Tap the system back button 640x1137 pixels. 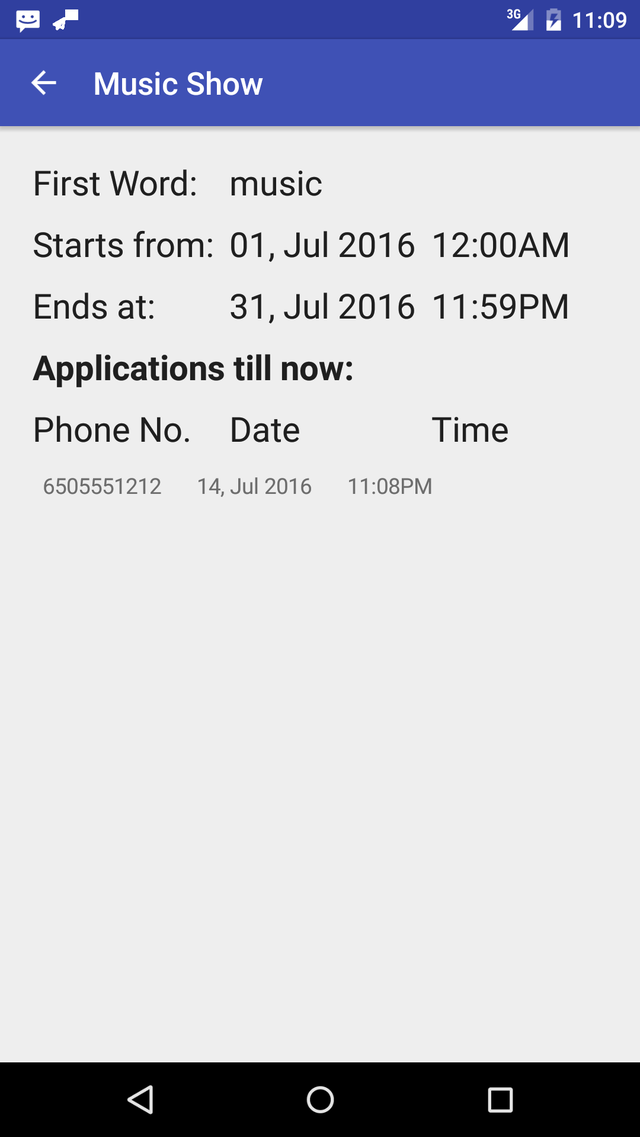click(x=140, y=1099)
